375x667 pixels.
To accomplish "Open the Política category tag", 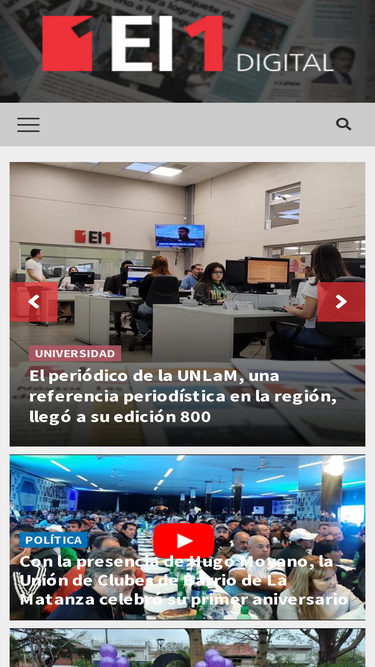I will (x=54, y=540).
